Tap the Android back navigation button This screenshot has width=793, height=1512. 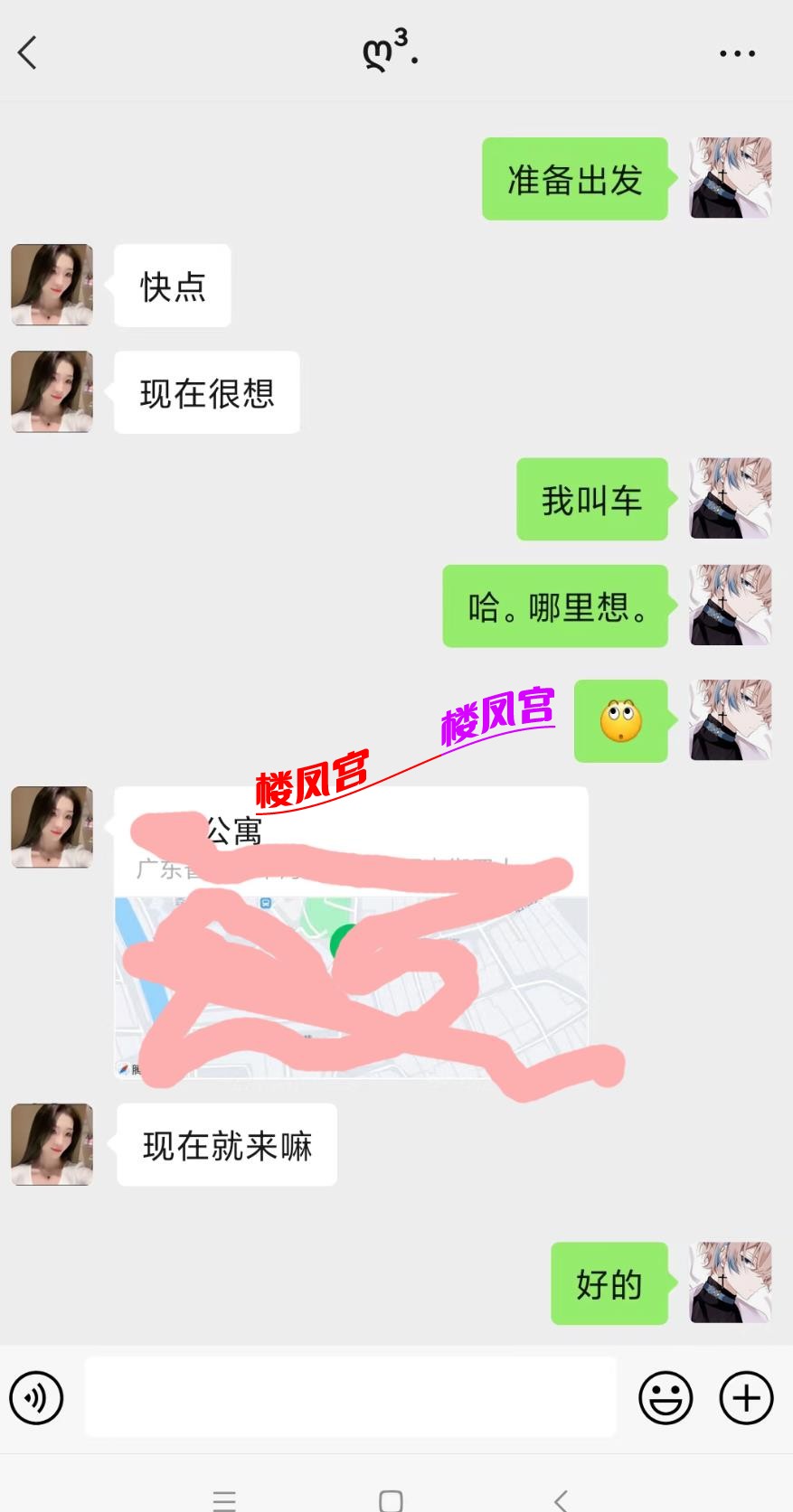coord(562,1498)
